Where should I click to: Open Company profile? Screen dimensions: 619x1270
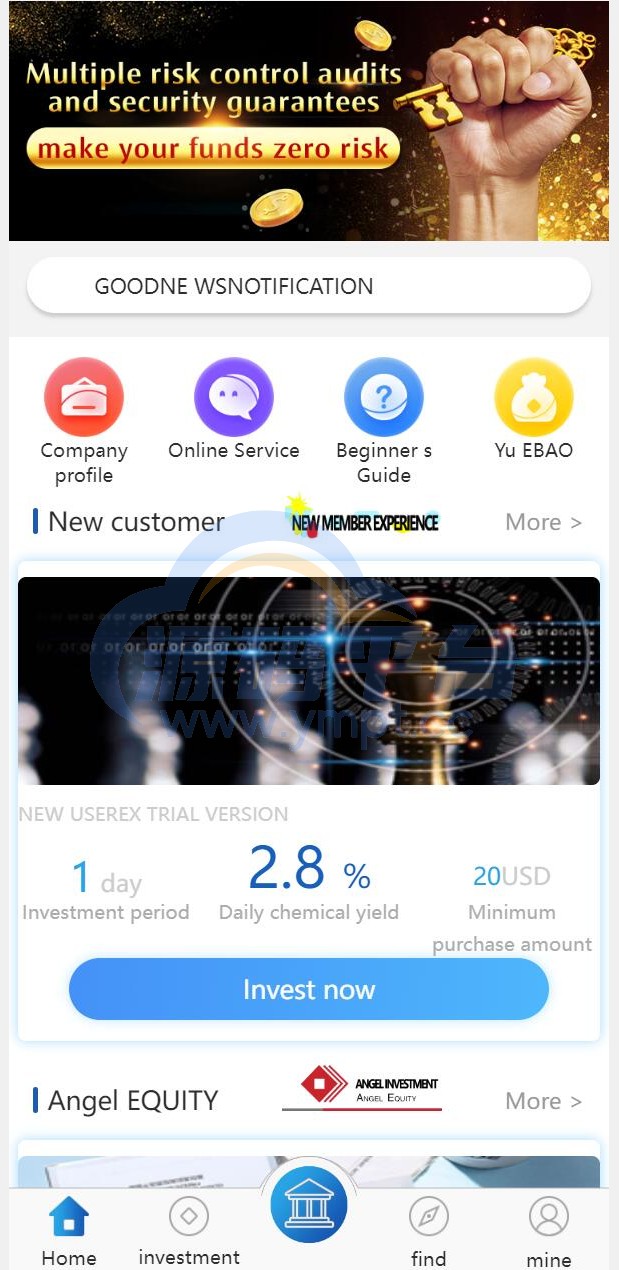[x=84, y=398]
